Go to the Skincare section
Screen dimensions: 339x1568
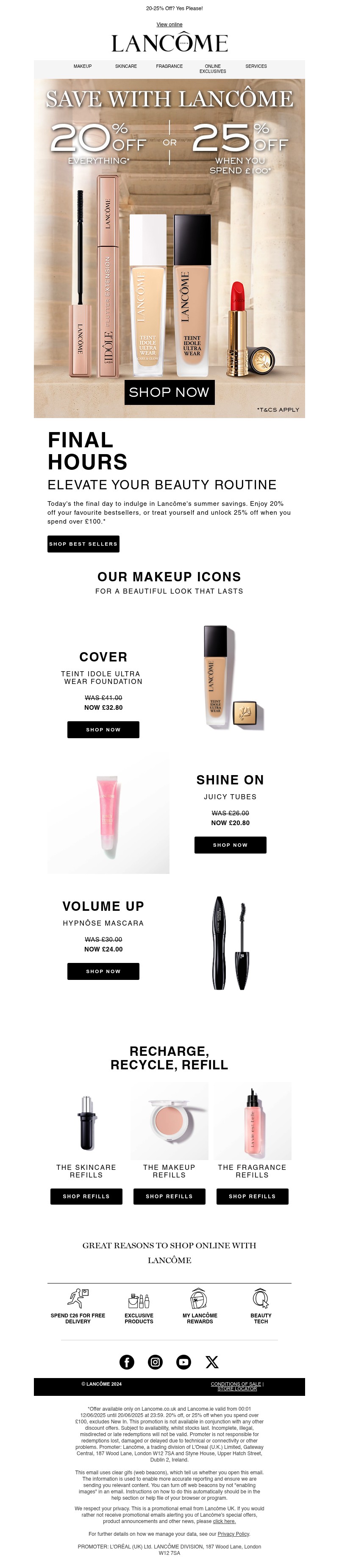point(126,66)
